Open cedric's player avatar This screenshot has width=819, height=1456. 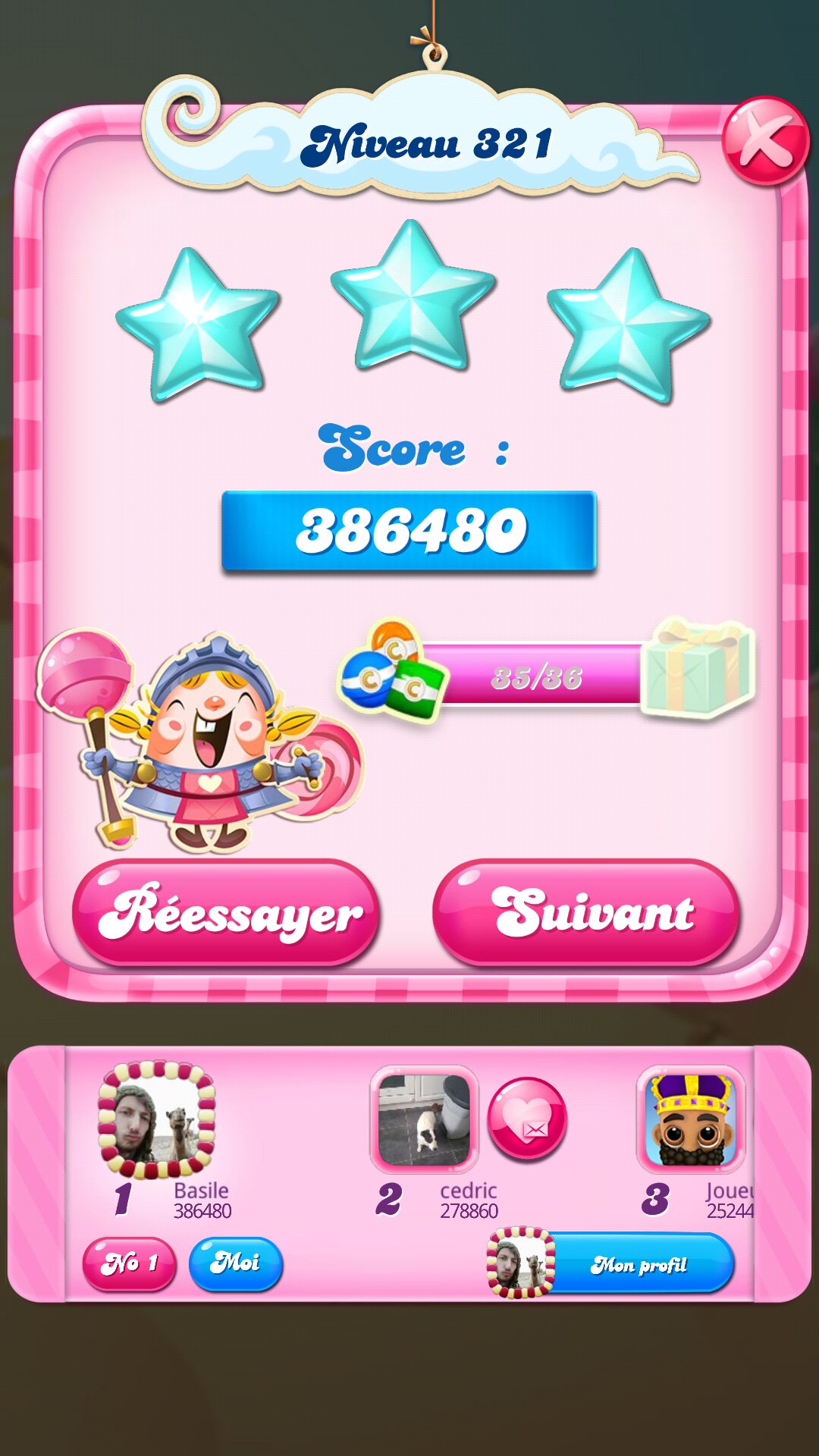tap(424, 1119)
